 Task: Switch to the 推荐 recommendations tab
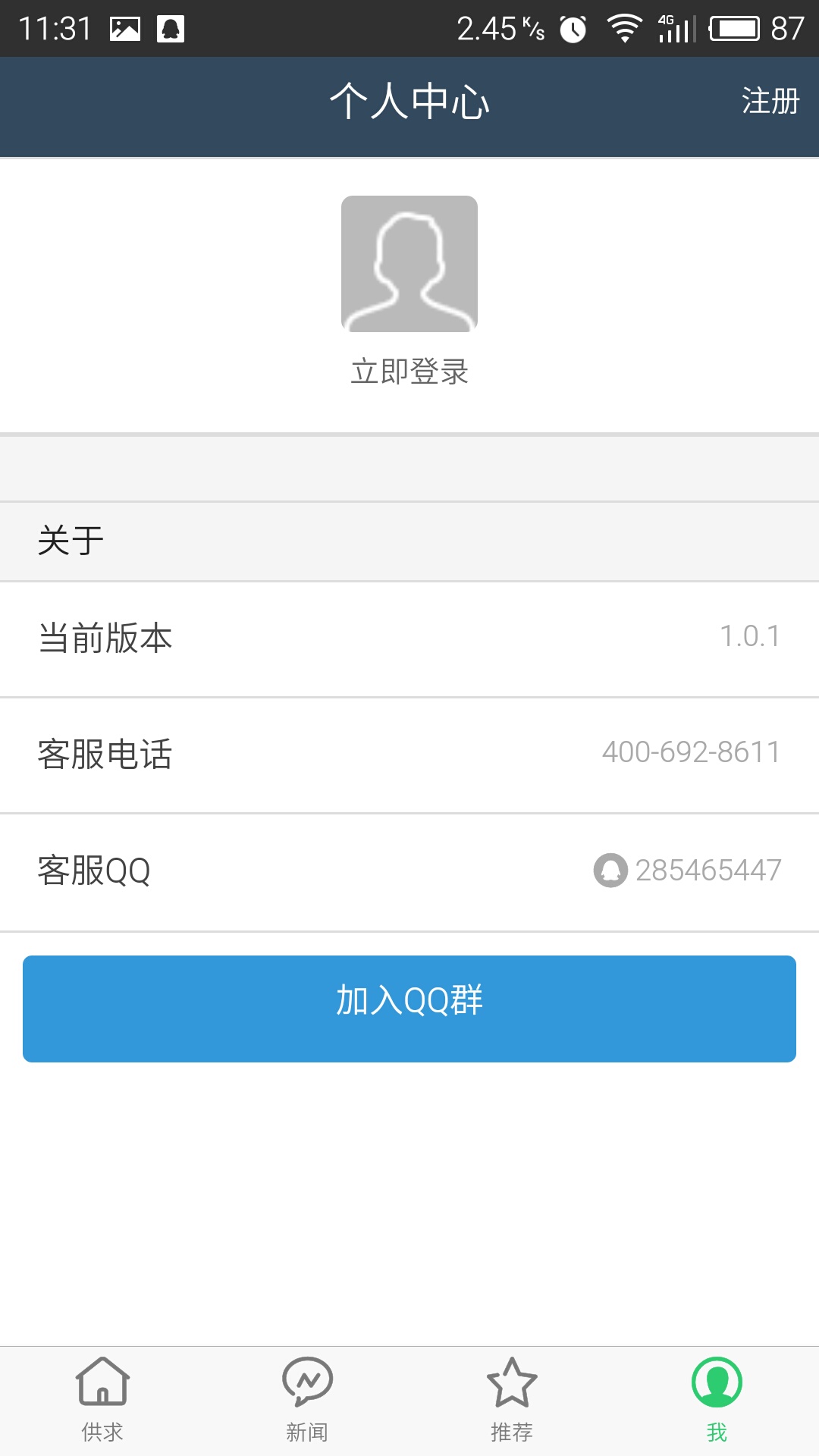point(512,1400)
